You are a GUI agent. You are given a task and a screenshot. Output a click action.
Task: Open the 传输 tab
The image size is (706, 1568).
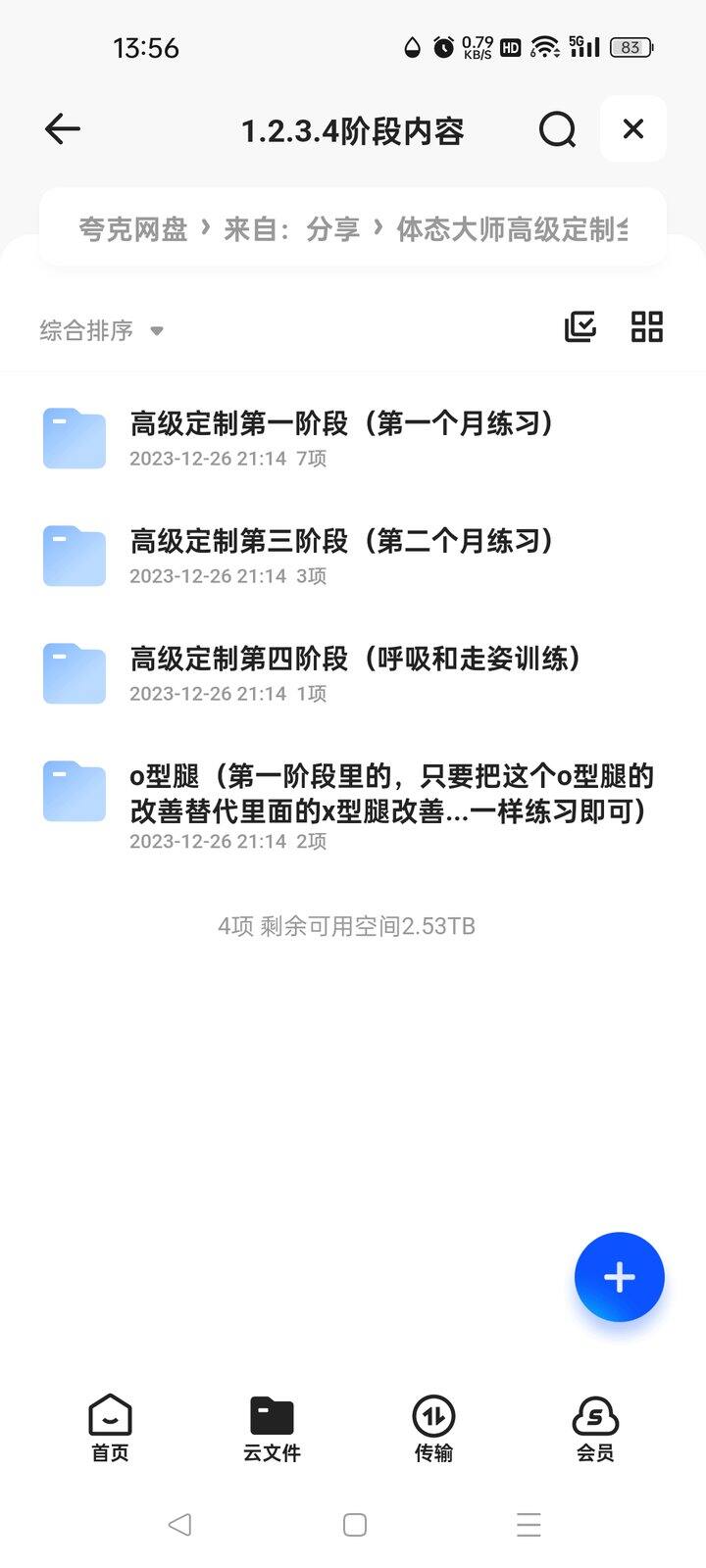433,1429
